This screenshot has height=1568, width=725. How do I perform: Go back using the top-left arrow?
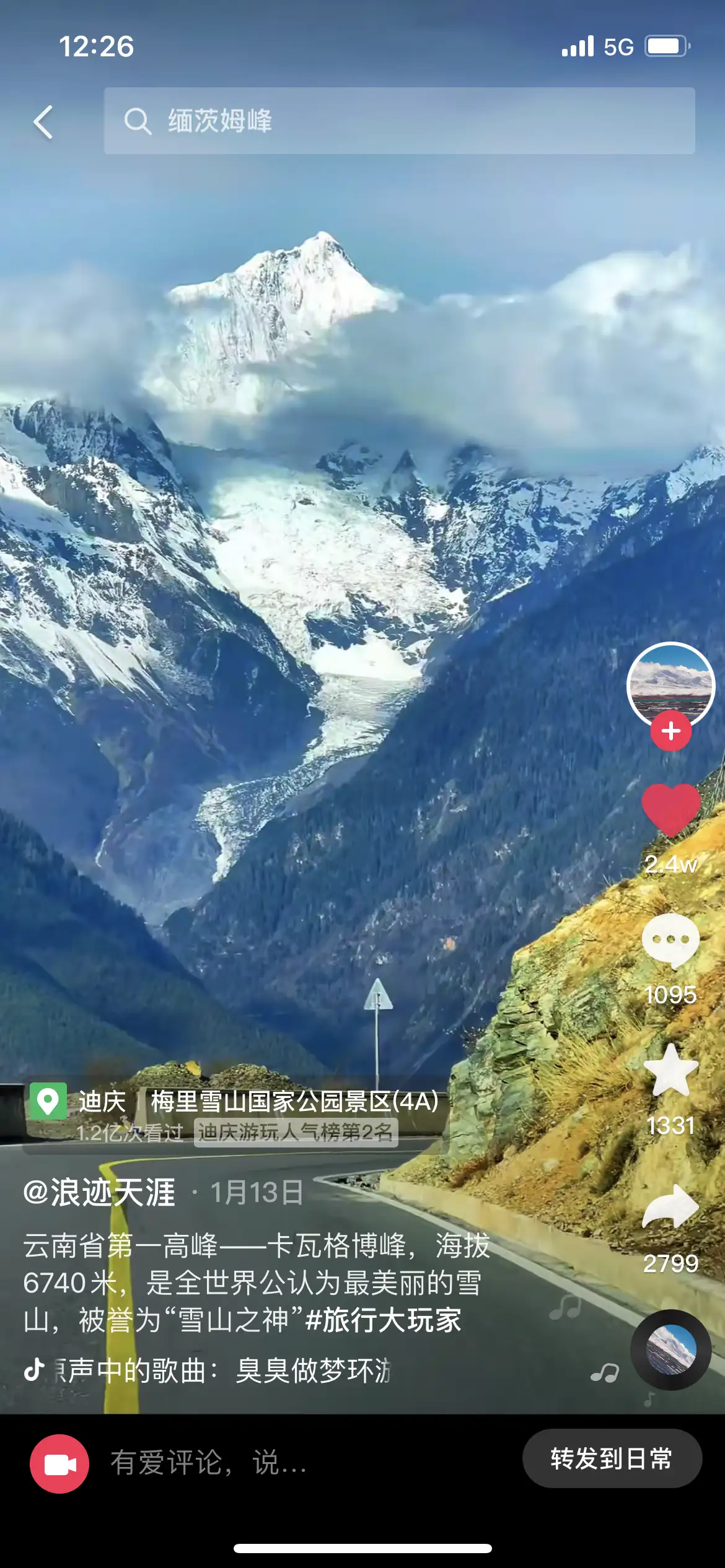[x=43, y=122]
